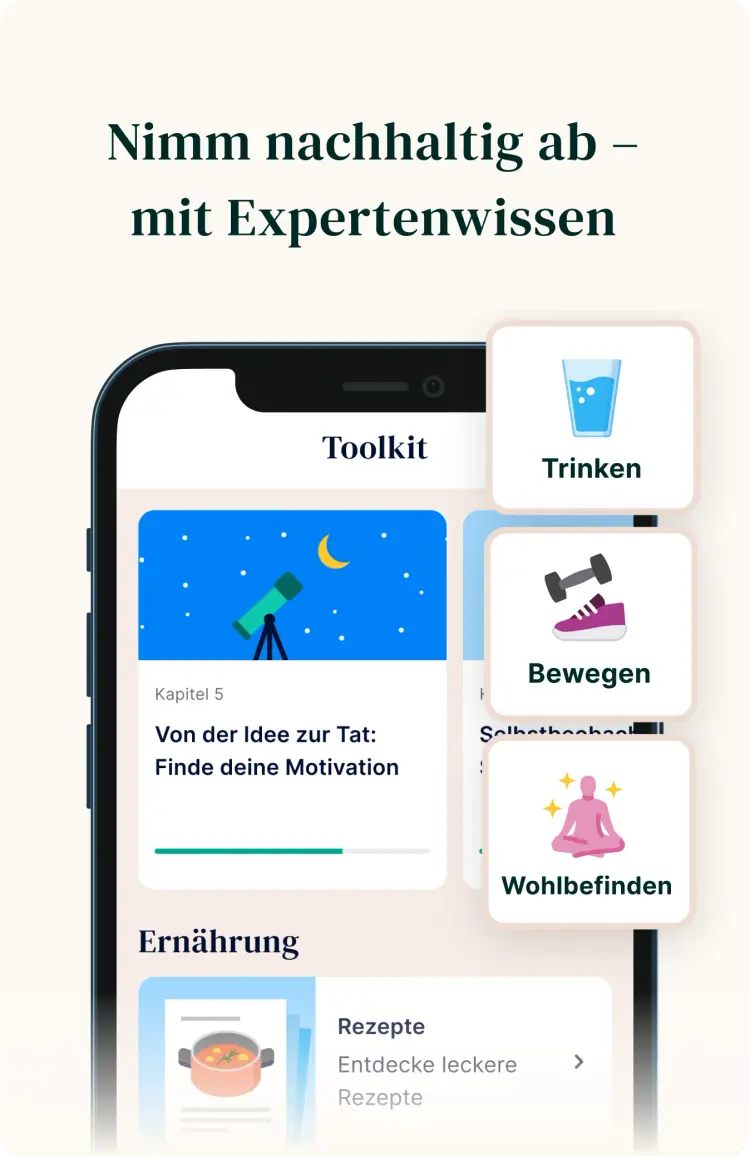This screenshot has height=1156, width=750.
Task: Tap the camera notch dot on the phone
Action: point(434,385)
